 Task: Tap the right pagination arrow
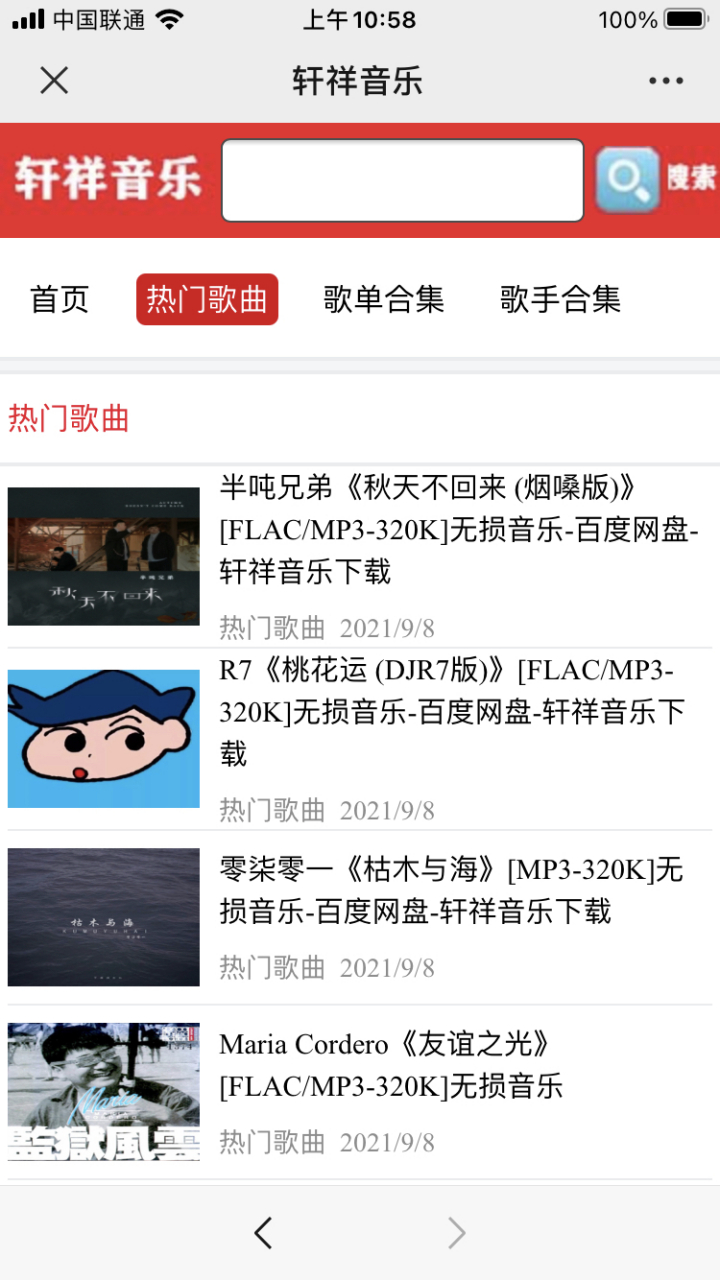(456, 1233)
